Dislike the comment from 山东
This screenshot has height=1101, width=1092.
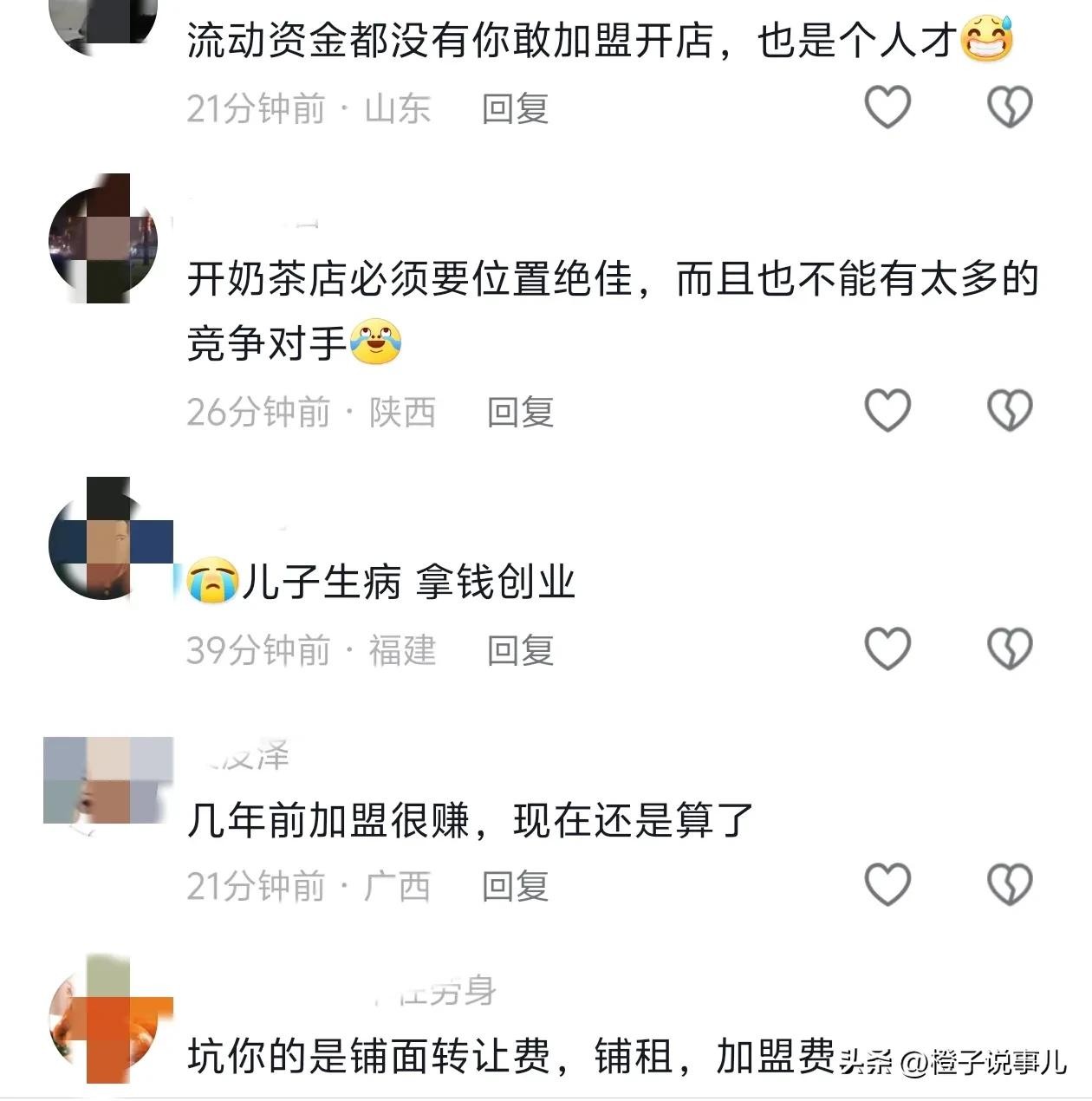tap(1010, 107)
